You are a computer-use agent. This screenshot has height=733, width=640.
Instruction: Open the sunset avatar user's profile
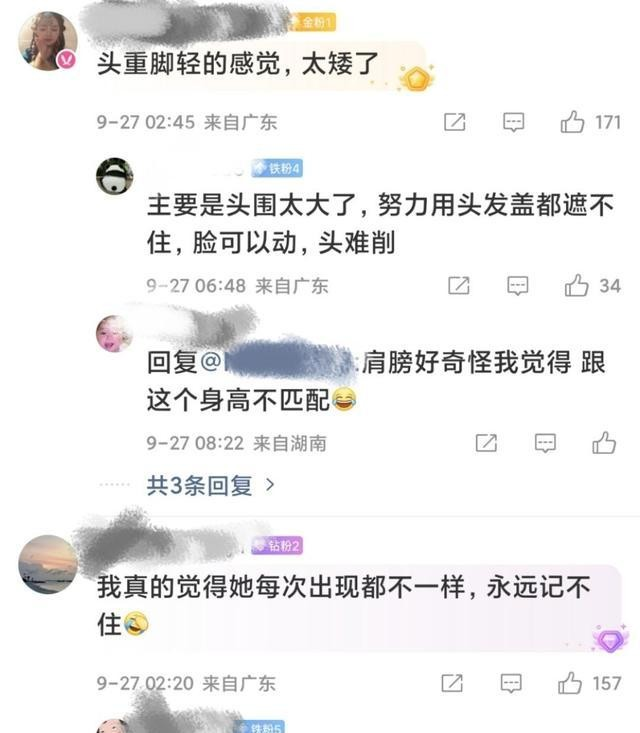coord(48,564)
